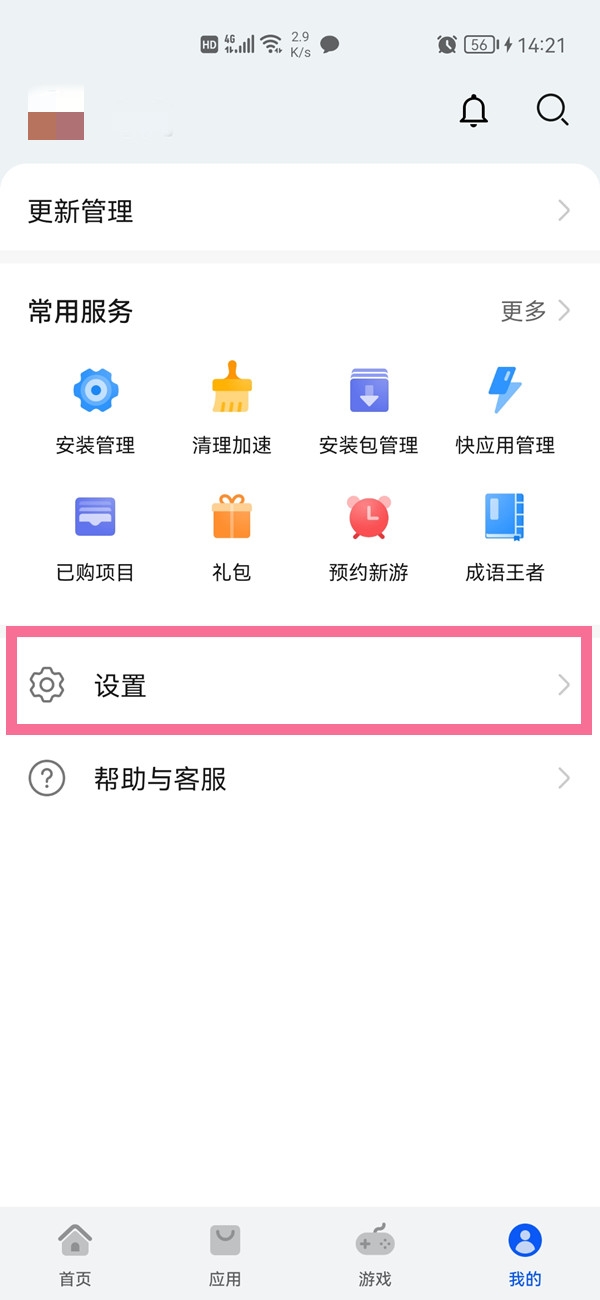Open 帮助与客服
600x1300 pixels.
point(300,778)
